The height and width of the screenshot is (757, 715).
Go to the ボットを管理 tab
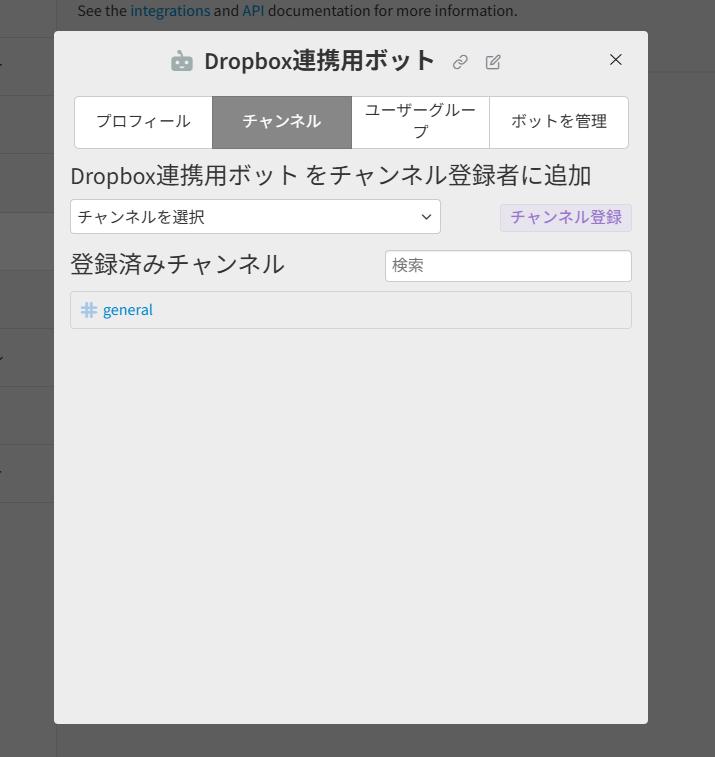point(558,122)
